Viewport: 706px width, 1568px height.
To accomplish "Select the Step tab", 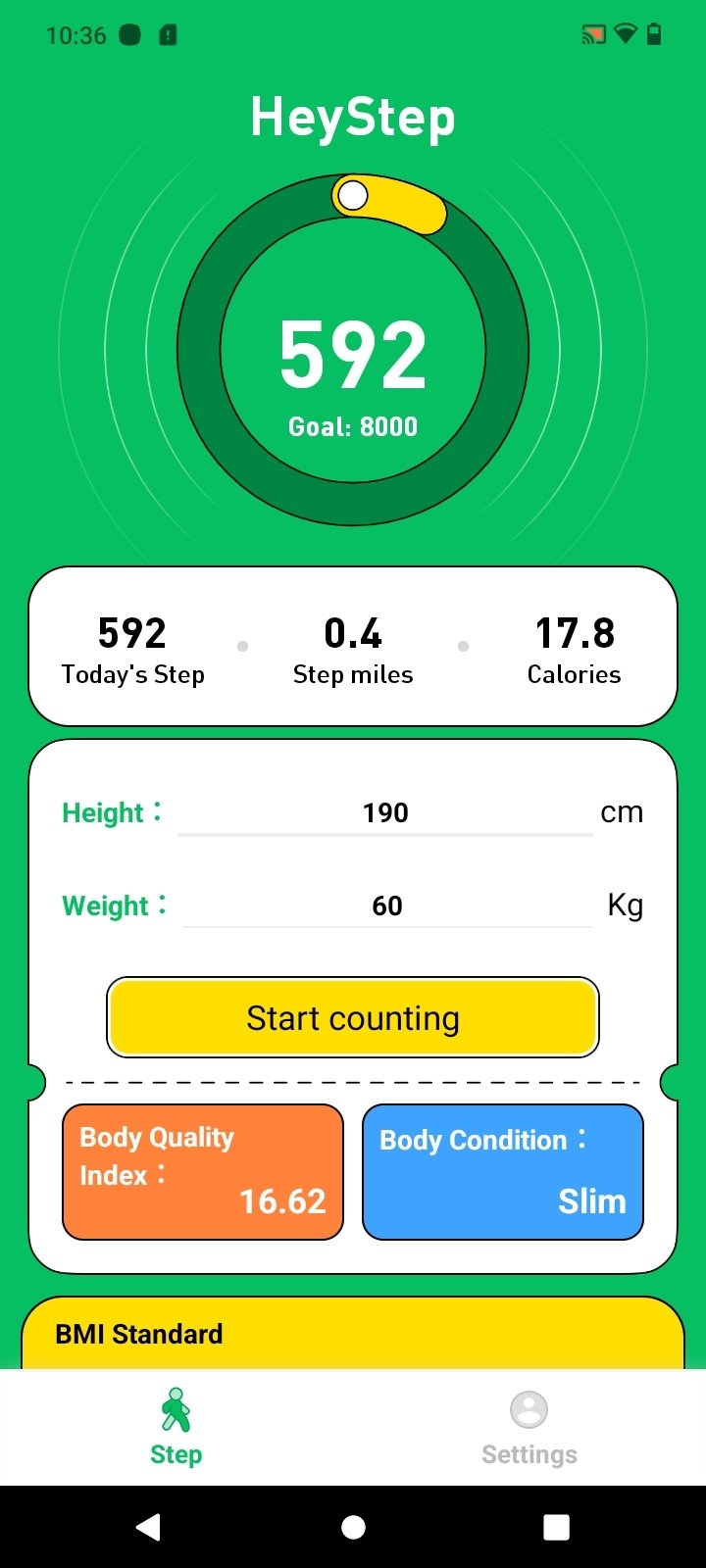I will pyautogui.click(x=176, y=1428).
